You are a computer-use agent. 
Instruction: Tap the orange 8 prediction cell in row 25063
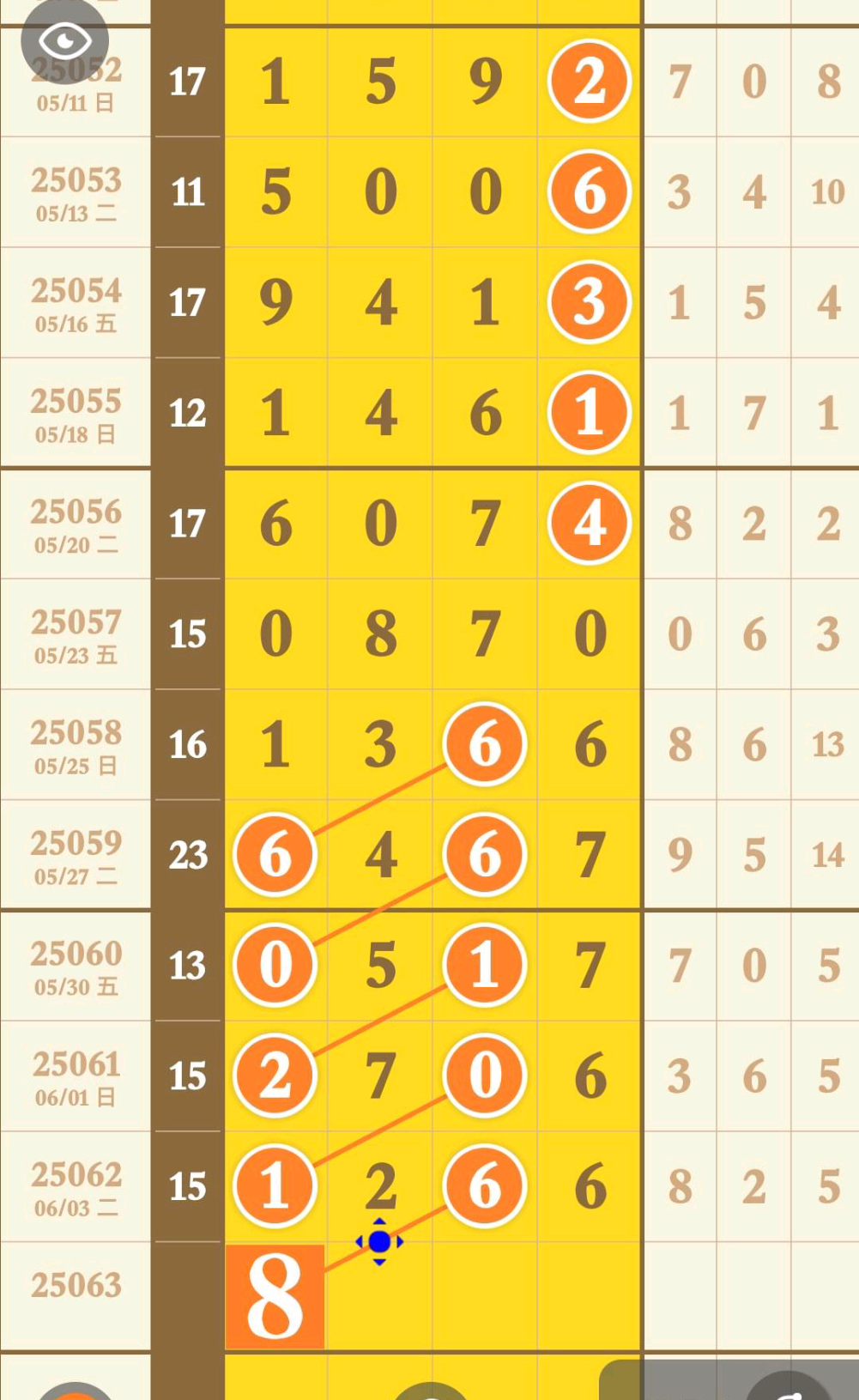pyautogui.click(x=275, y=1296)
